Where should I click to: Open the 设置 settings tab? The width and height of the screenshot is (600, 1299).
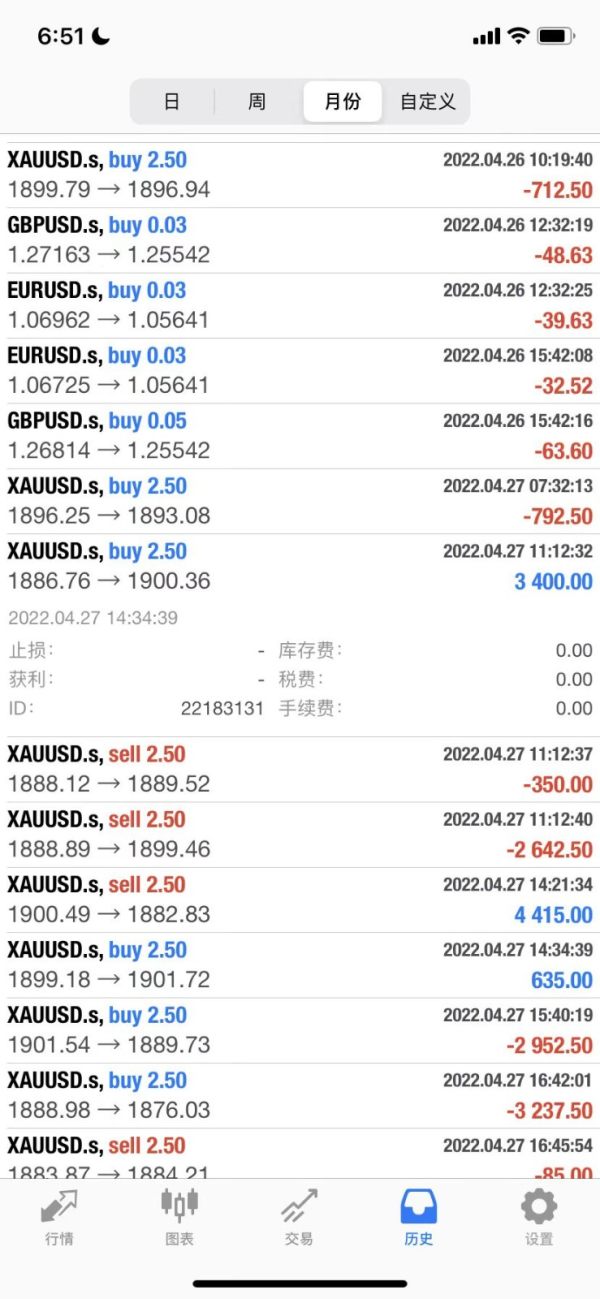tap(539, 1217)
